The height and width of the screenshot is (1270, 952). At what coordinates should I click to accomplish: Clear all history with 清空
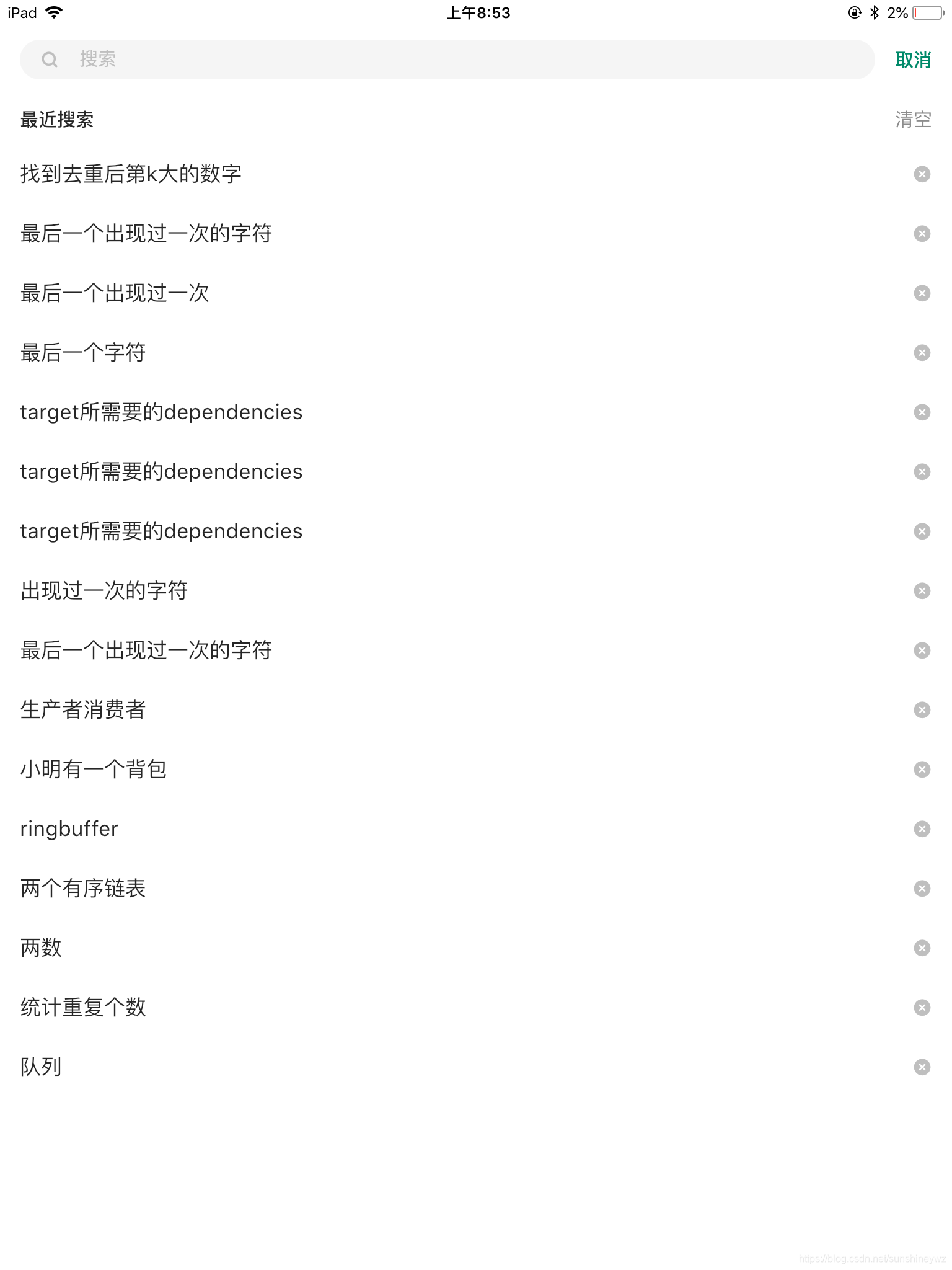point(912,119)
